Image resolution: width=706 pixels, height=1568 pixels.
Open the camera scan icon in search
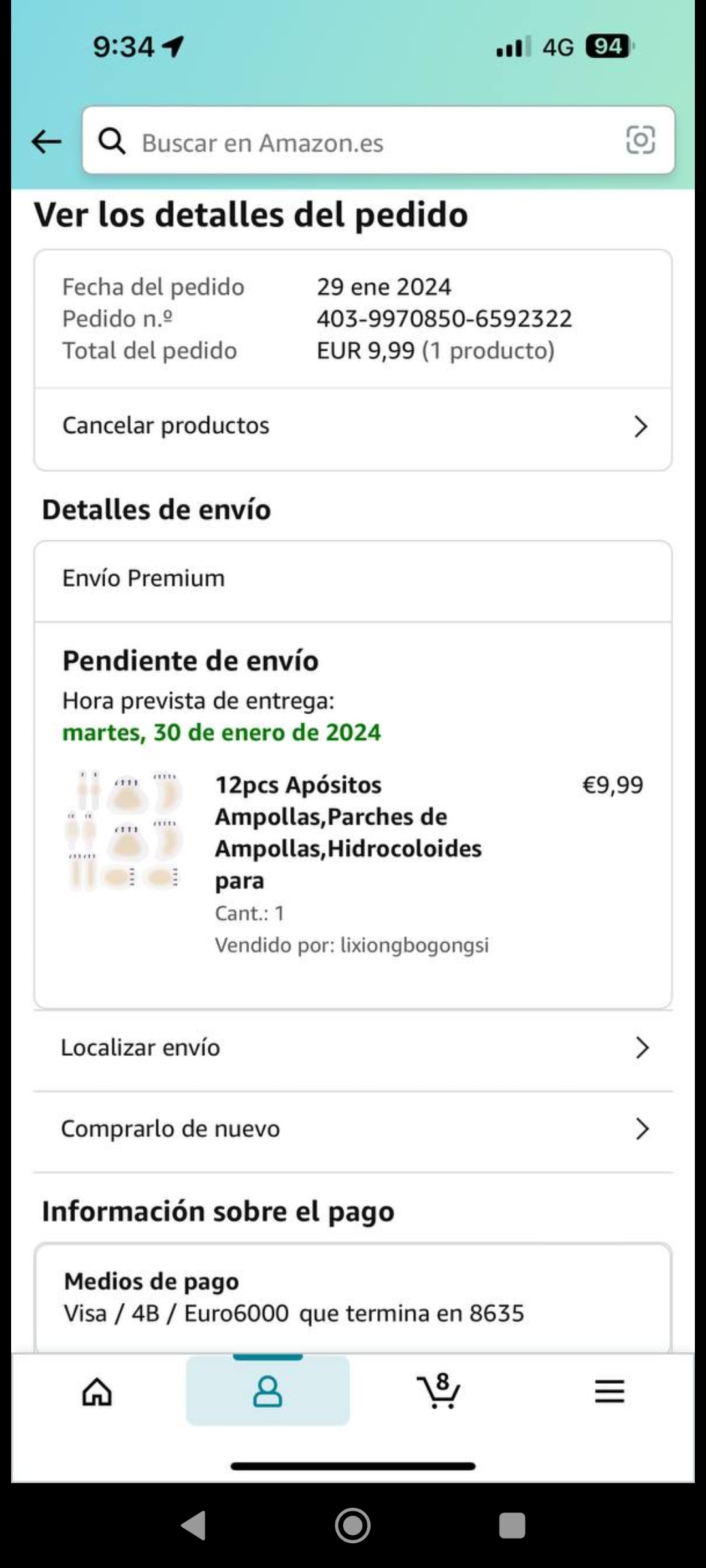pyautogui.click(x=640, y=140)
